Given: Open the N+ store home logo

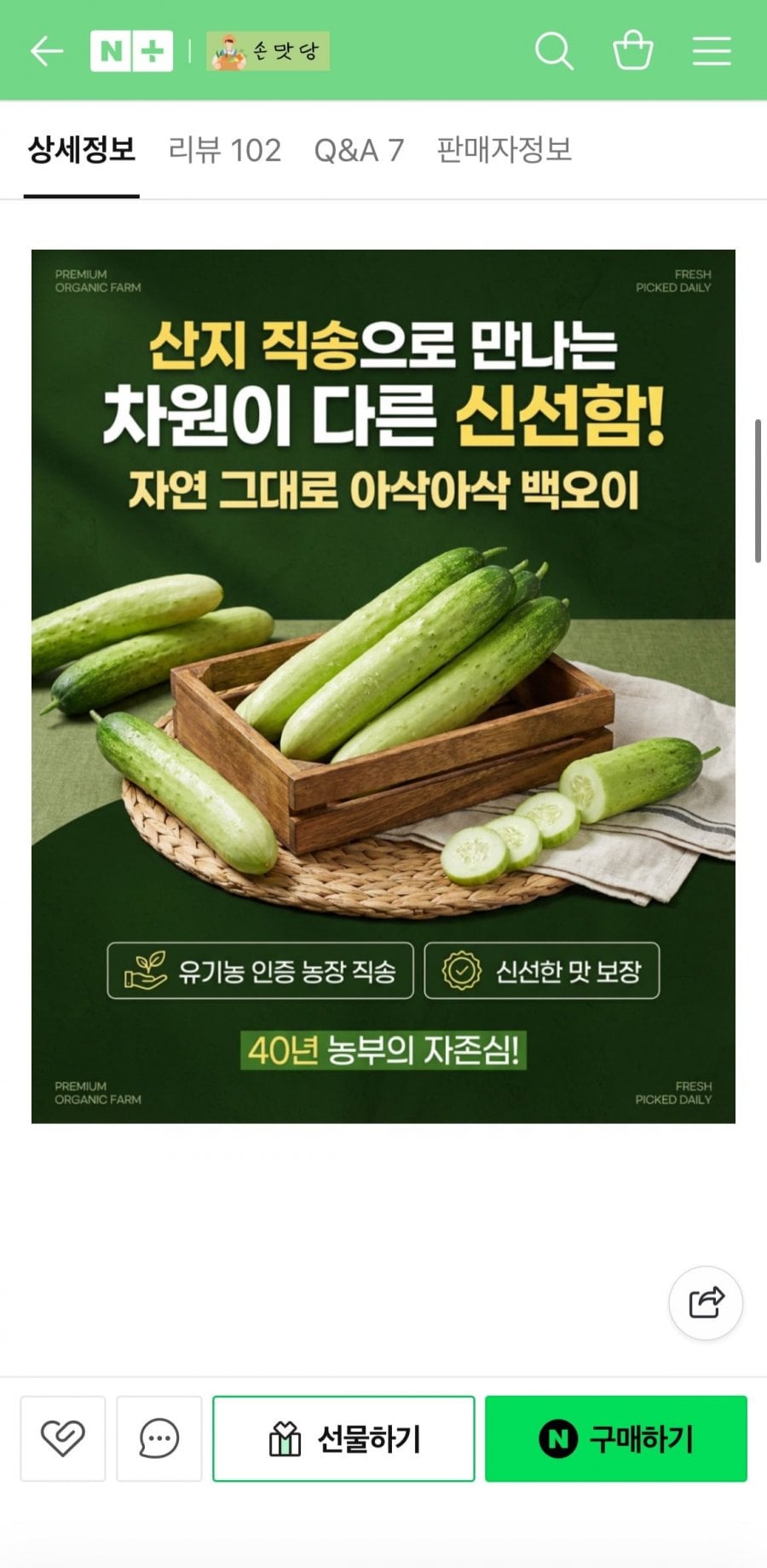Looking at the screenshot, I should (x=131, y=51).
